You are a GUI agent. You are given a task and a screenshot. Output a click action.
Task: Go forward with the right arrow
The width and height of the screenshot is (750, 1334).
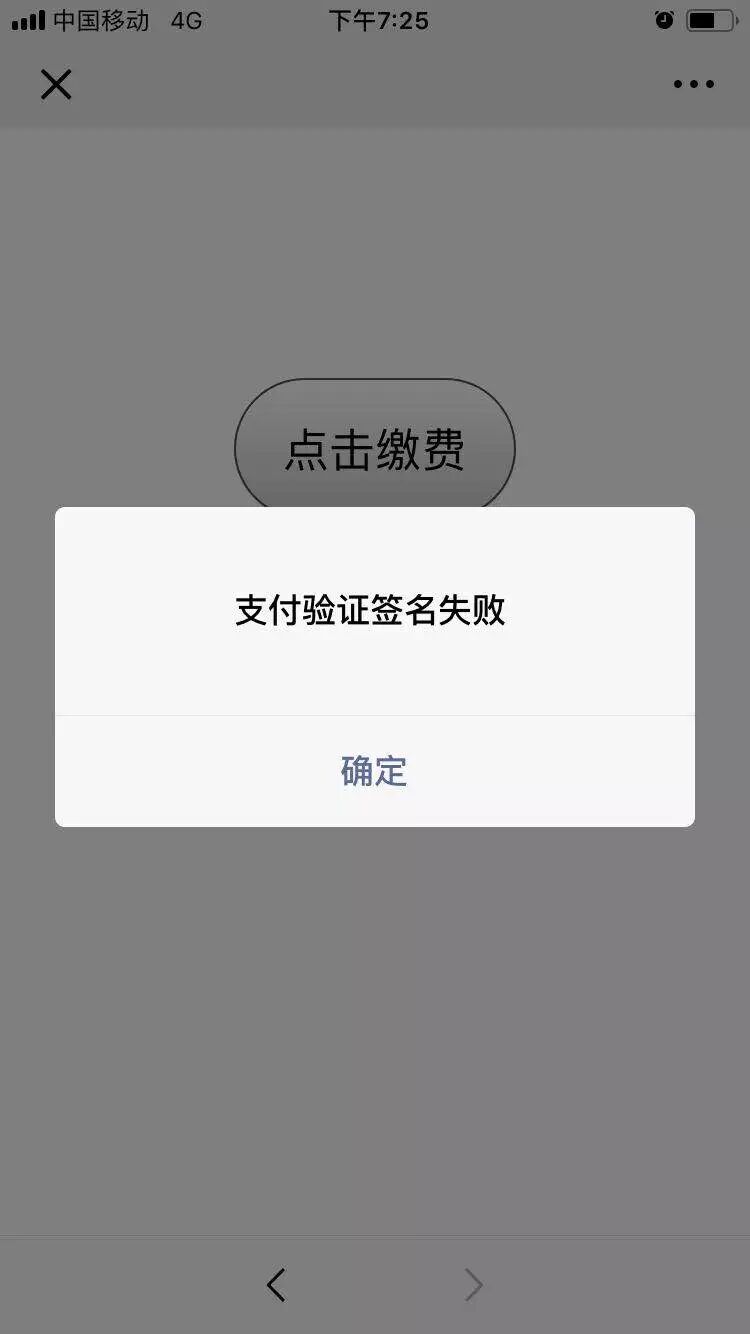coord(473,1285)
